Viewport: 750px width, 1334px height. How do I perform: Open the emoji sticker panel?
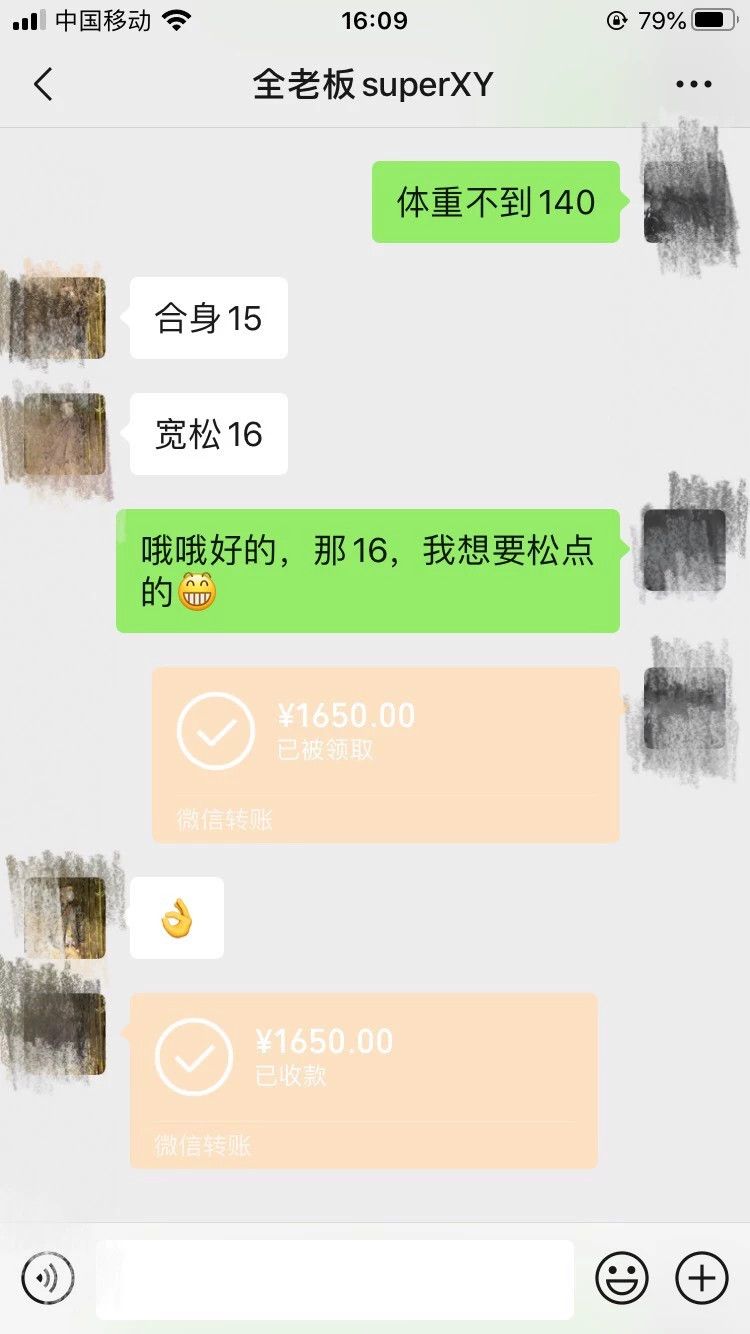pos(622,1278)
